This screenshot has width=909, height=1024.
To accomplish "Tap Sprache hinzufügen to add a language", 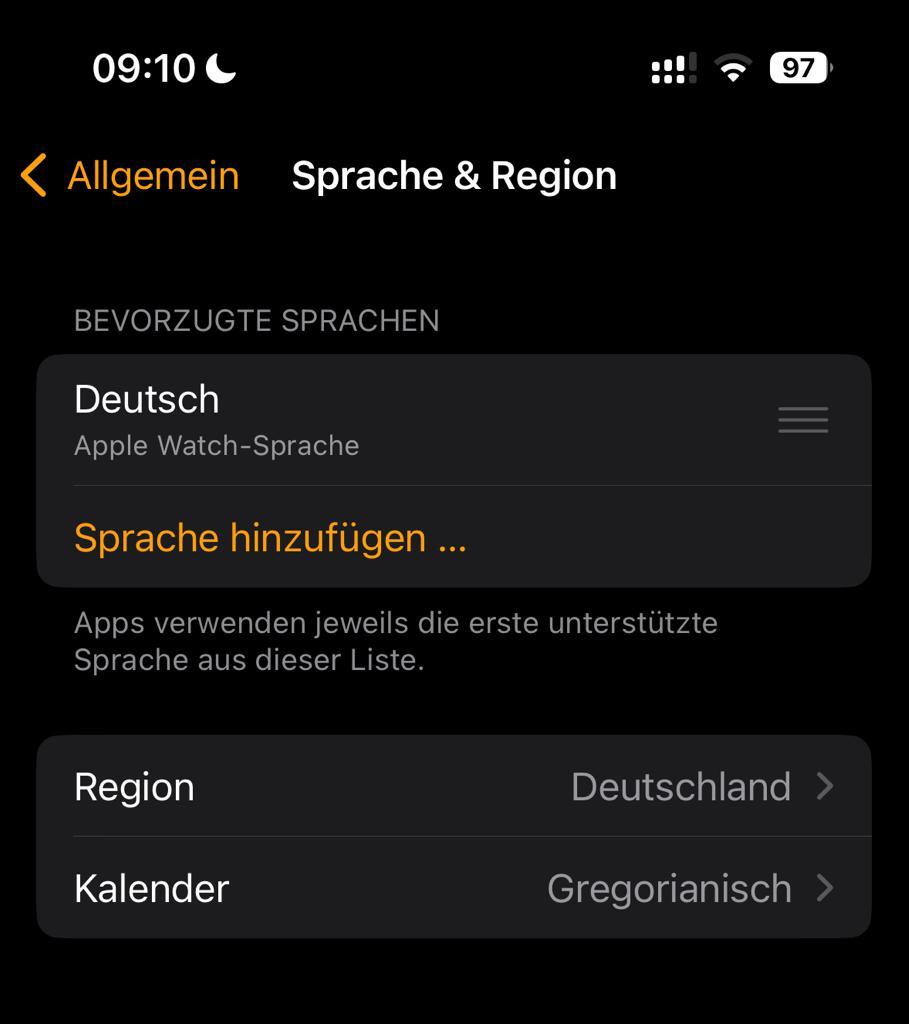I will [x=270, y=538].
